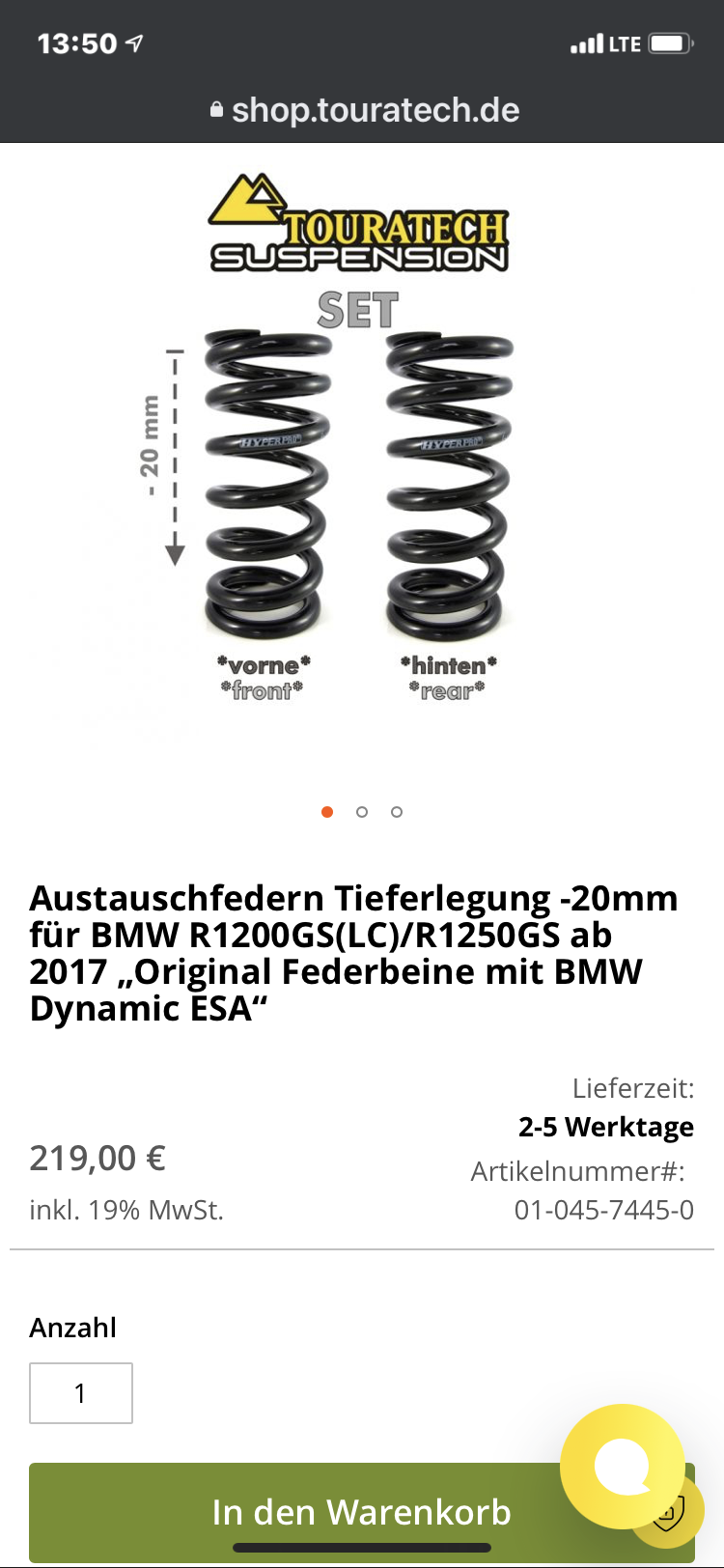Tap the shop.touratech.de address bar
724x1568 pixels.
click(364, 109)
